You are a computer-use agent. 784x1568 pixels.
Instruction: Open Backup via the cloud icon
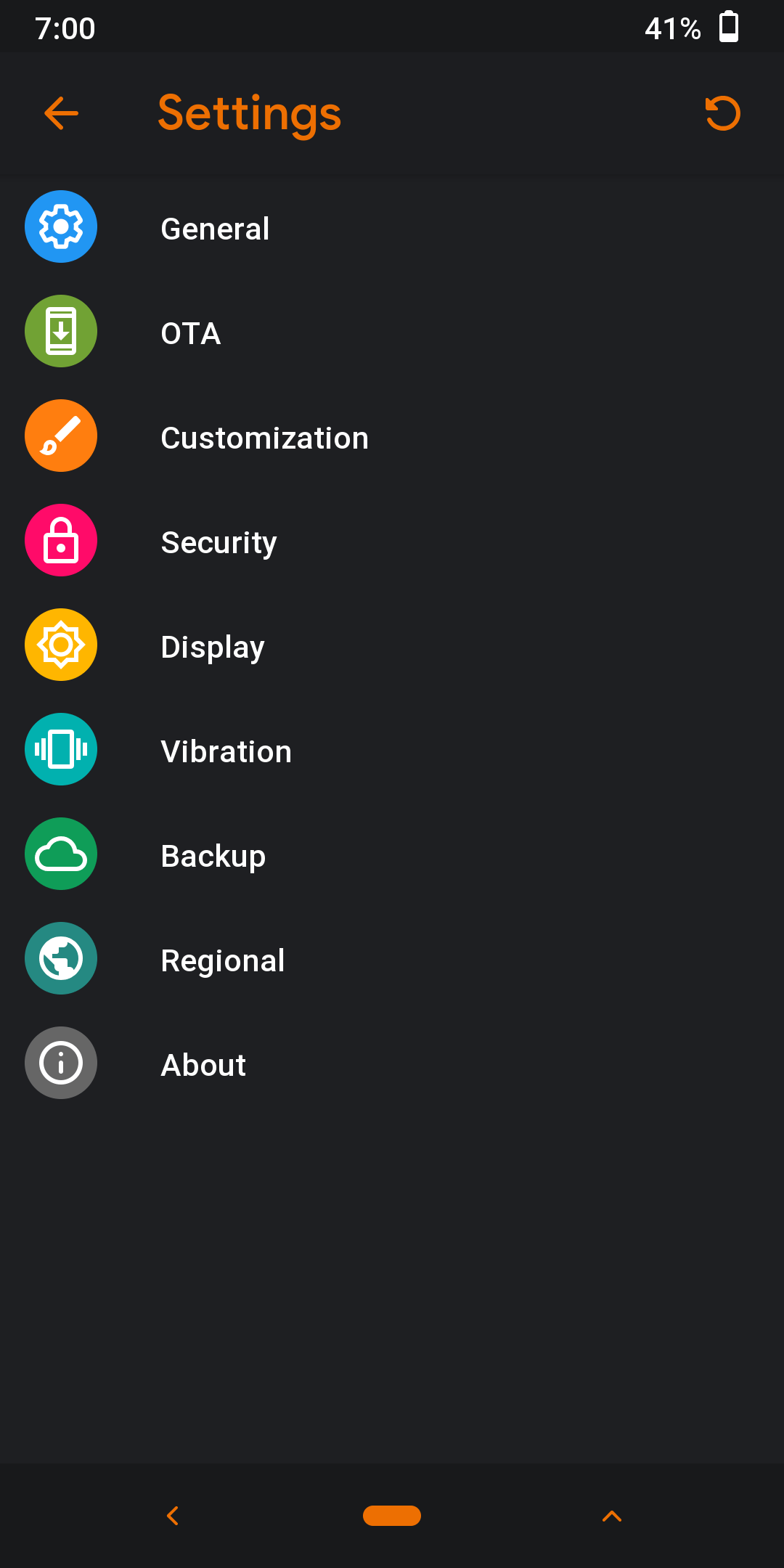(61, 854)
